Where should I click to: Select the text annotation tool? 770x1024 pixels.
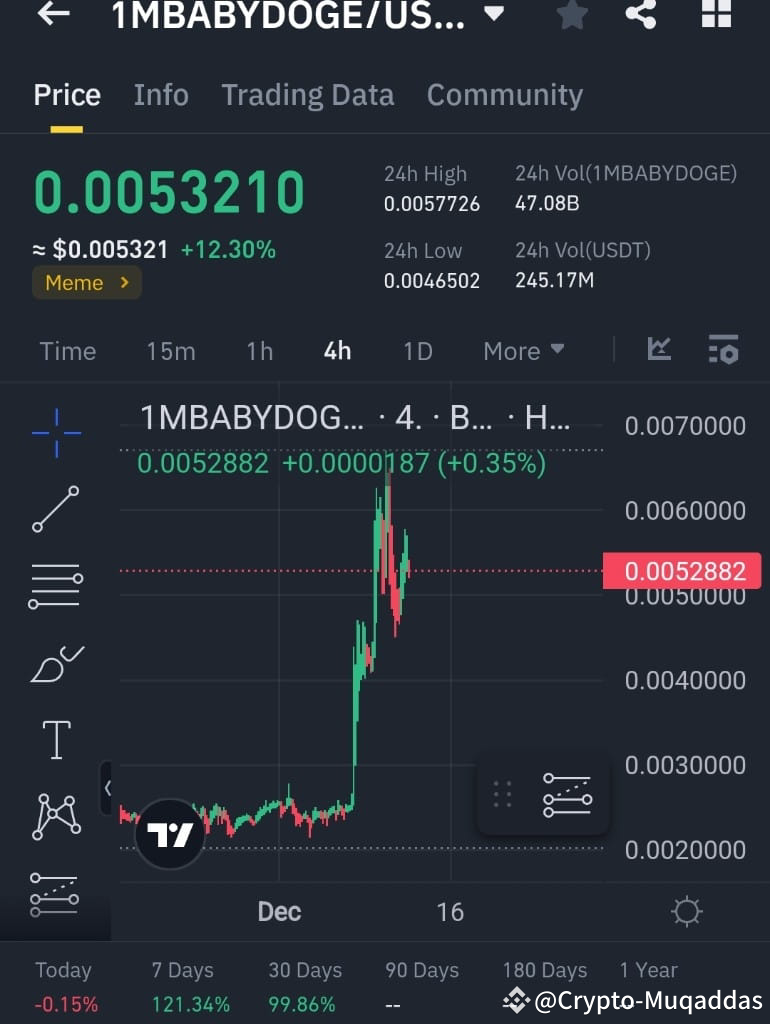click(57, 739)
